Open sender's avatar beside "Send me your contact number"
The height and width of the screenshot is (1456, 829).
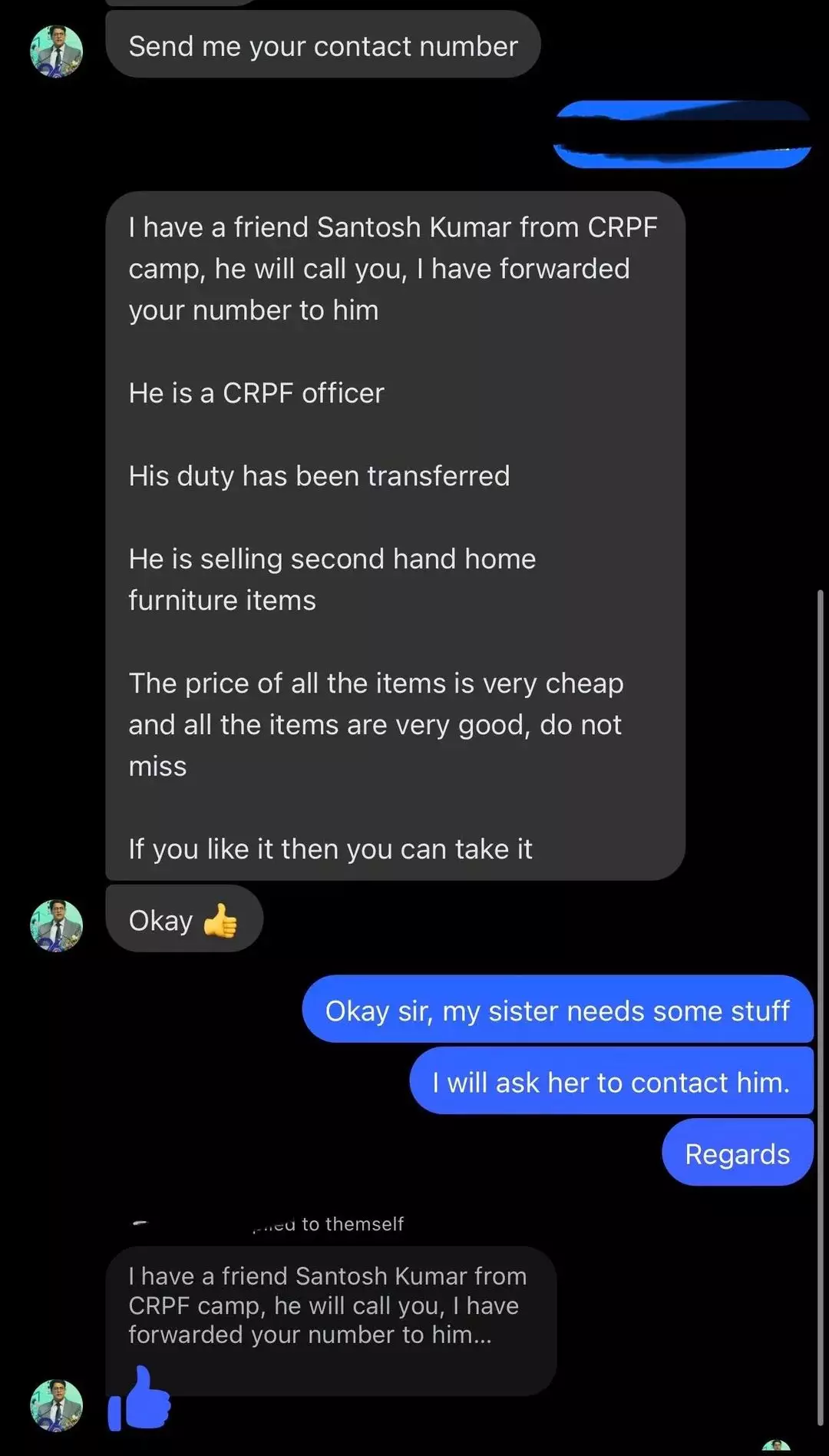click(56, 51)
